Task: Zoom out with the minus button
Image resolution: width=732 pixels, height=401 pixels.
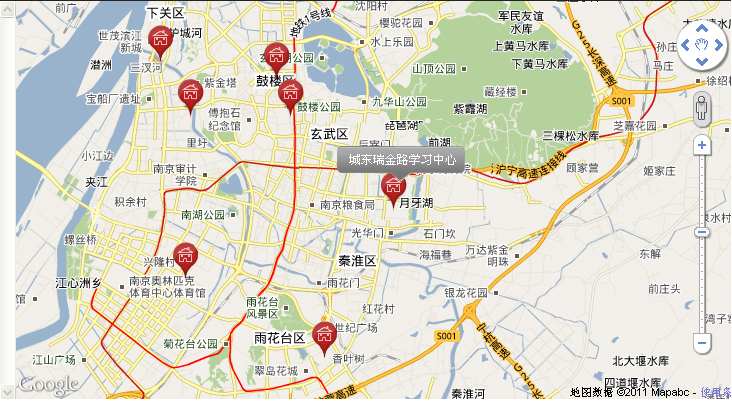Action: 702,342
